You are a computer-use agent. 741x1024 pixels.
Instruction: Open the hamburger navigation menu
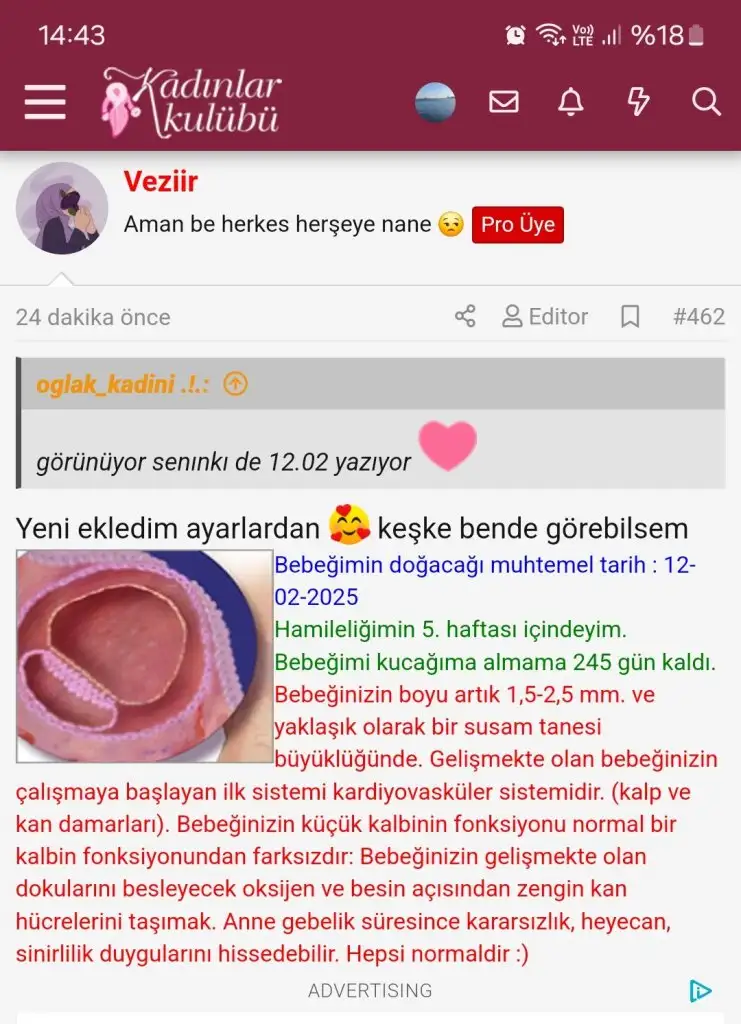click(45, 102)
